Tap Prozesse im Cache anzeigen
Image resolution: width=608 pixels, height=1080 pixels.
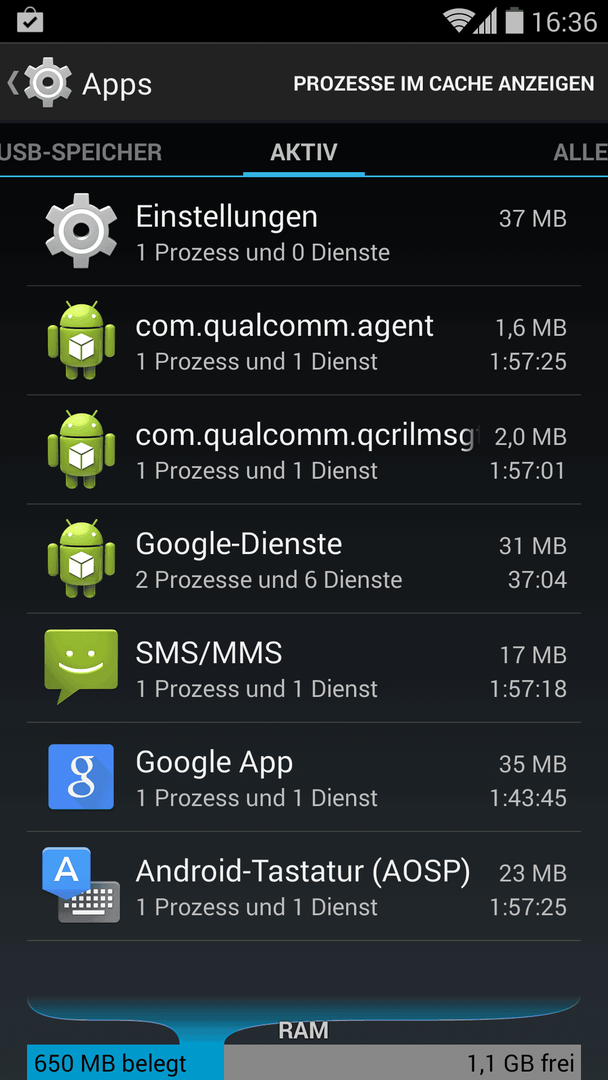pos(443,83)
